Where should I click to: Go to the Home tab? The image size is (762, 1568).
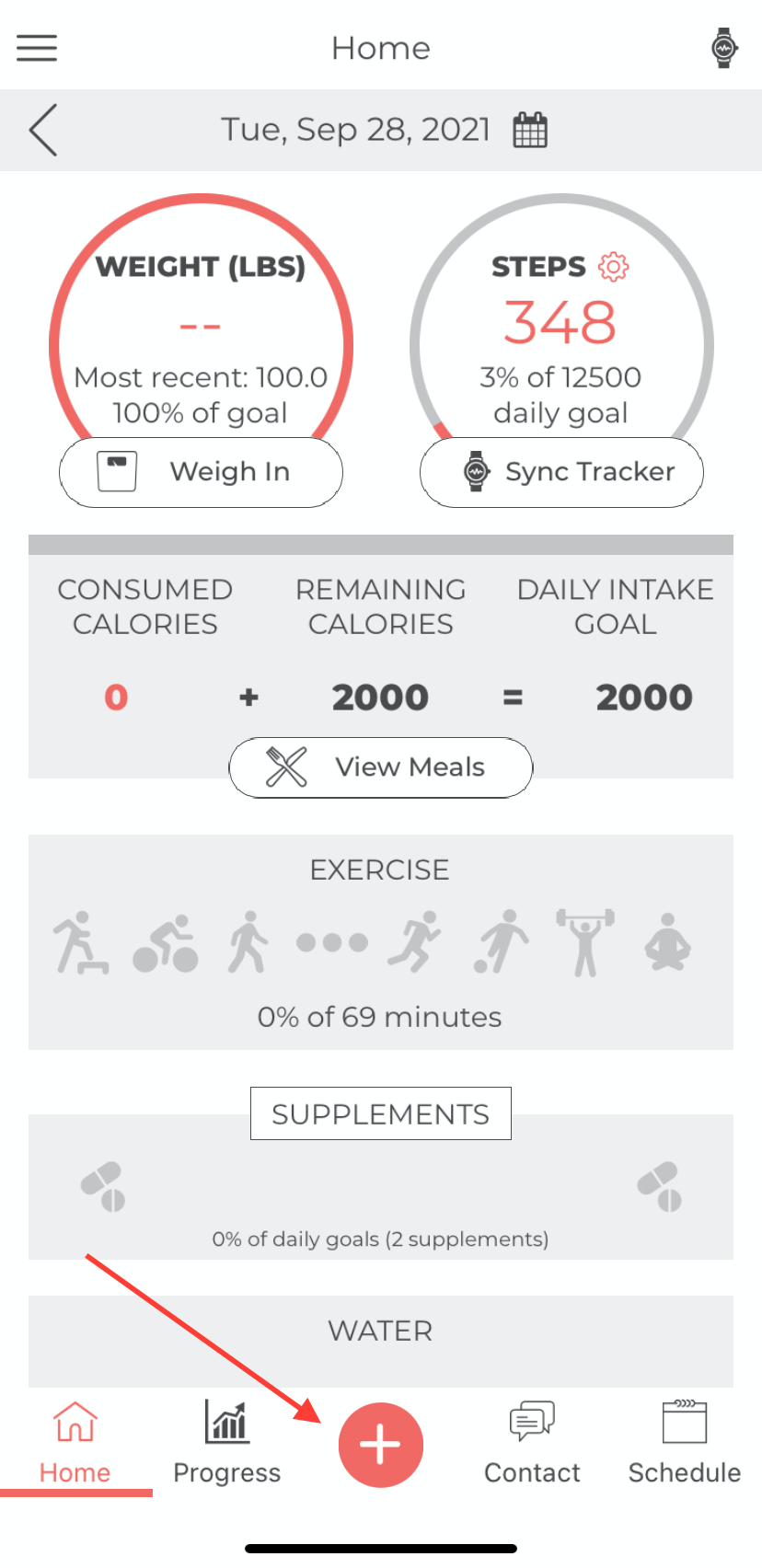(x=75, y=1442)
